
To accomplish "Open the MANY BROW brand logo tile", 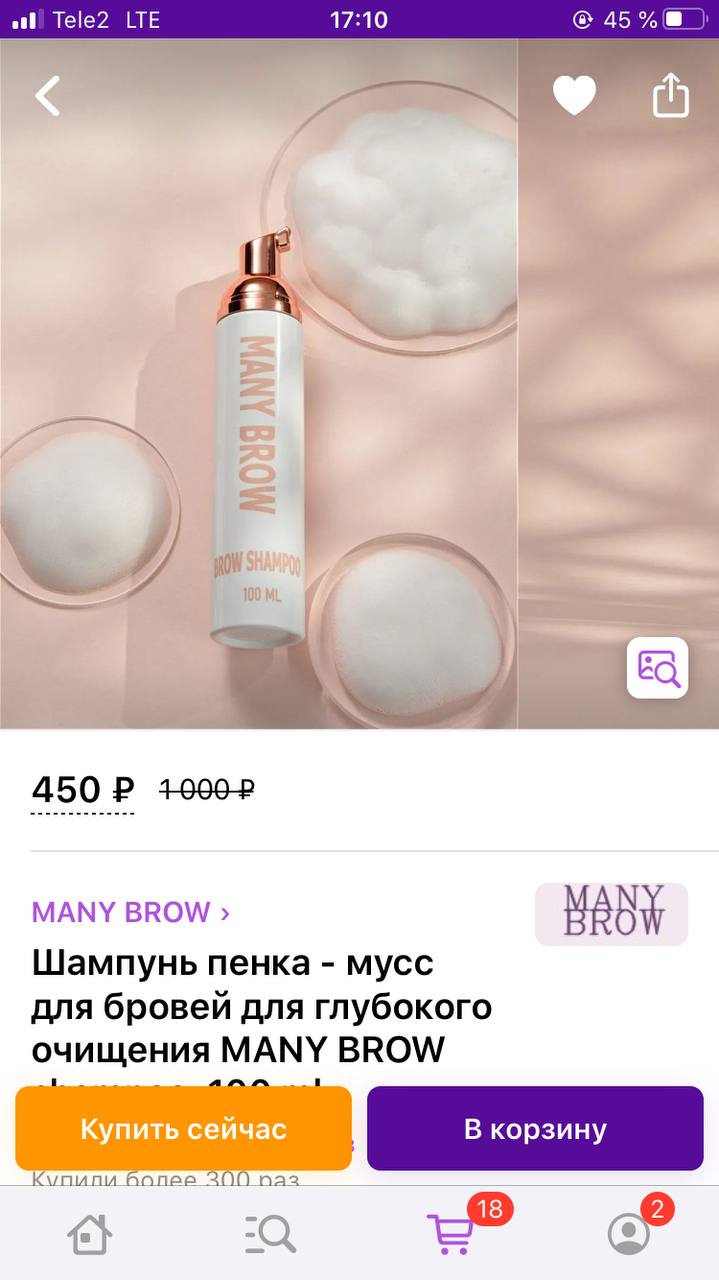I will [x=612, y=914].
